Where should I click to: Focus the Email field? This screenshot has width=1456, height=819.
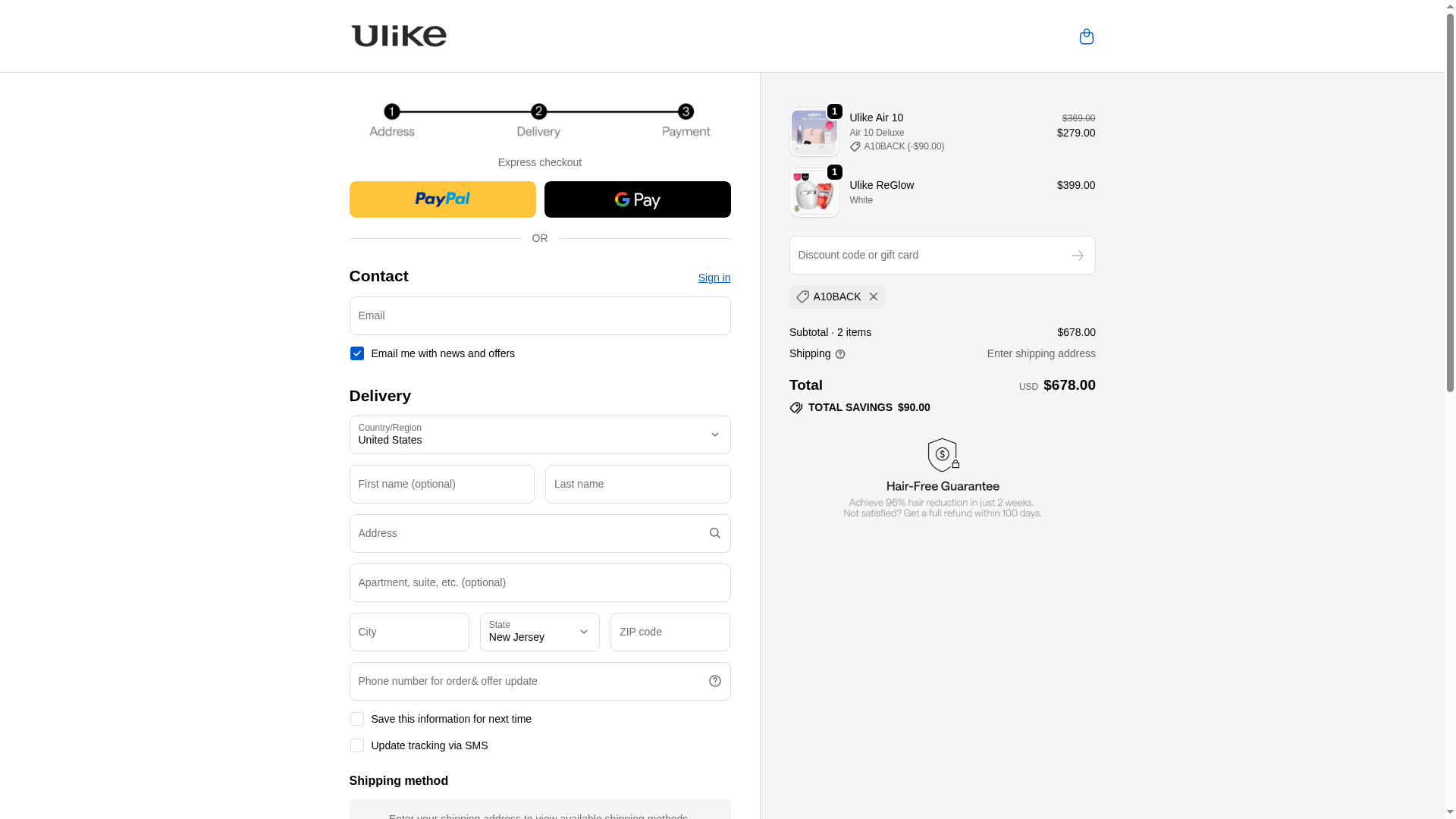click(539, 315)
